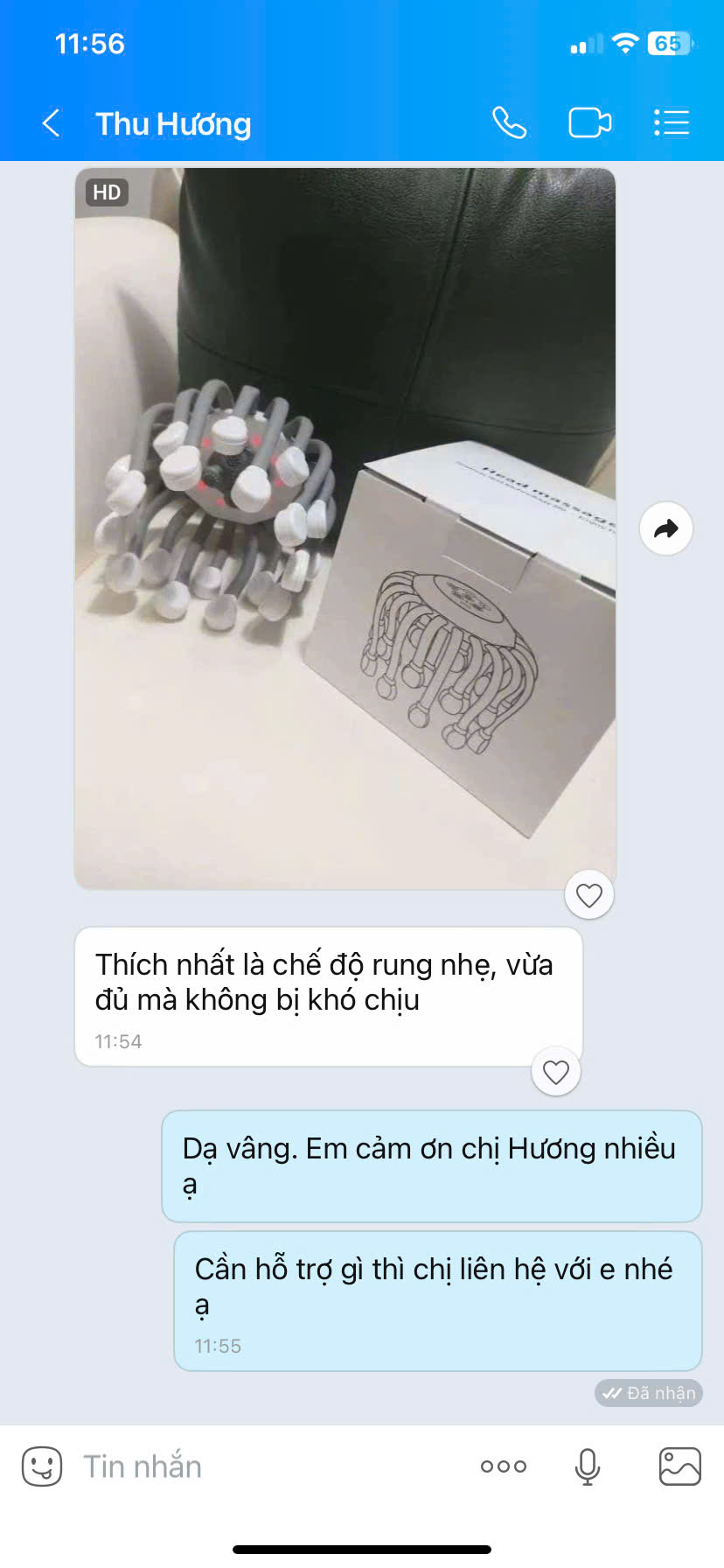The width and height of the screenshot is (724, 1568).
Task: Open the chat options list menu
Action: (x=672, y=122)
